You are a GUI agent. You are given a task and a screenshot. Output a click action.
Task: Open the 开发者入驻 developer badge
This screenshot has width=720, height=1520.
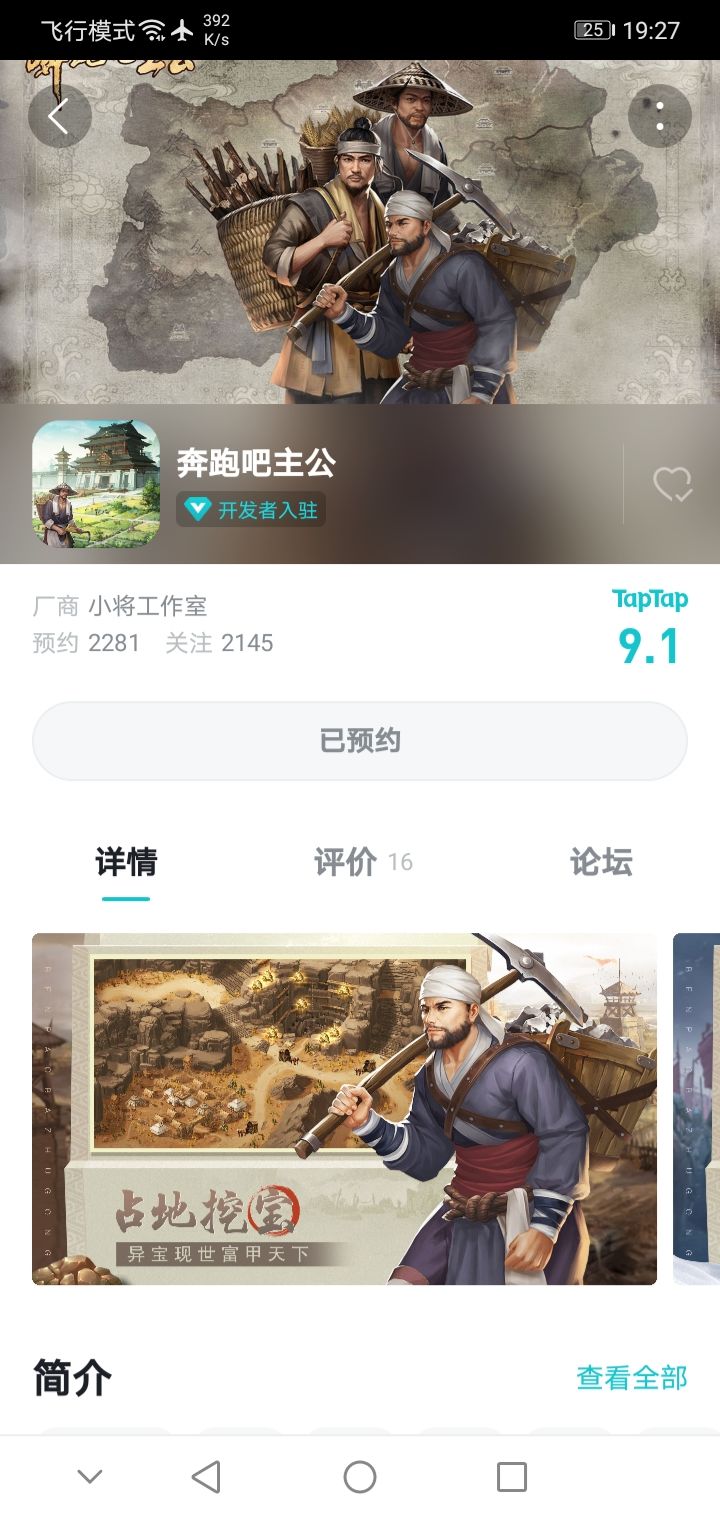250,510
